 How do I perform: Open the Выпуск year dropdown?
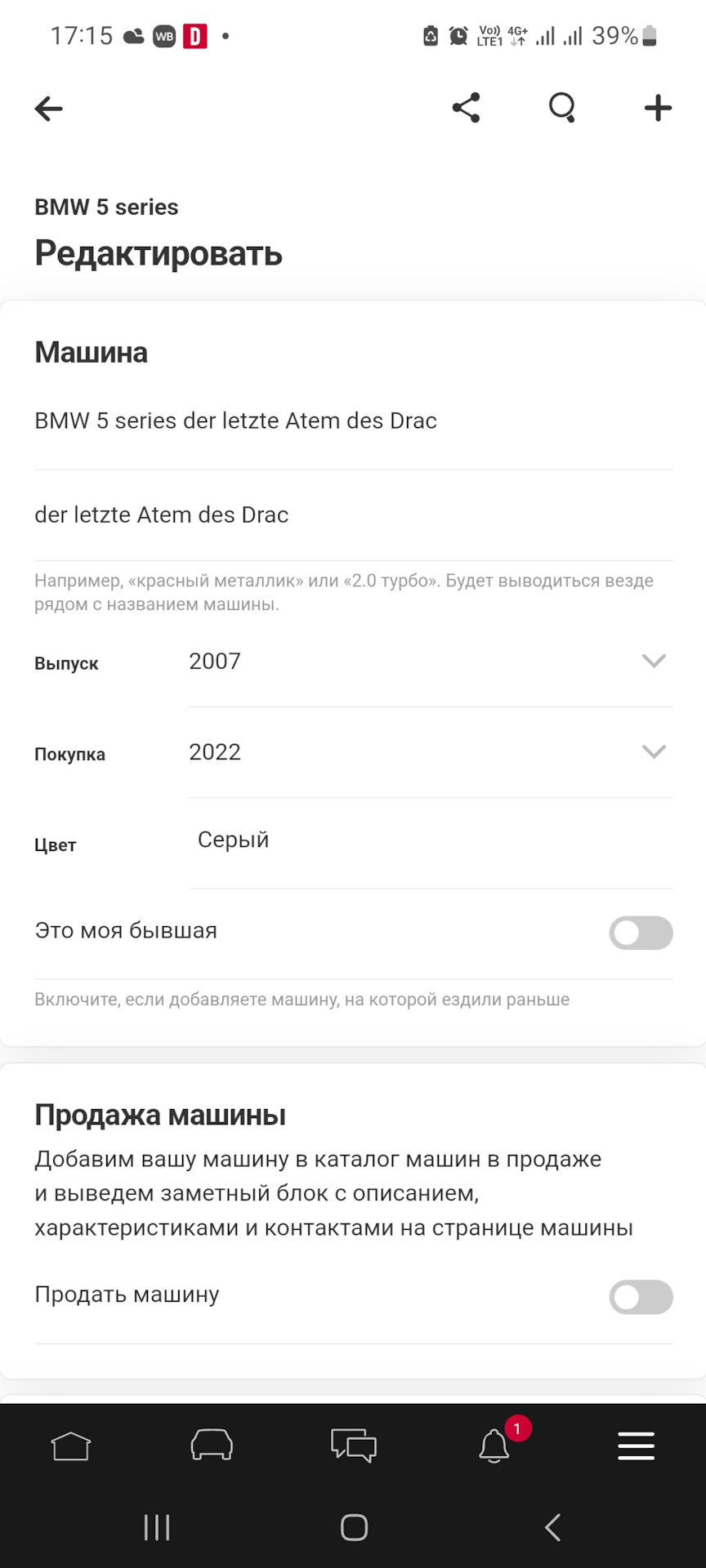pos(430,661)
